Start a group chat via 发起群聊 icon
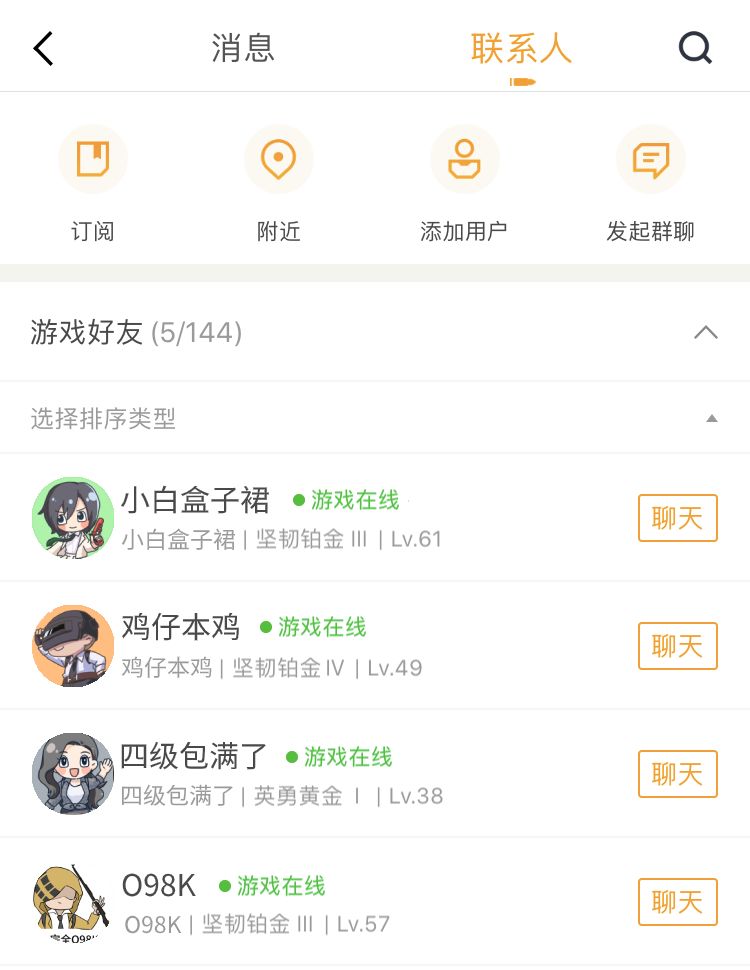This screenshot has height=970, width=750. tap(650, 158)
